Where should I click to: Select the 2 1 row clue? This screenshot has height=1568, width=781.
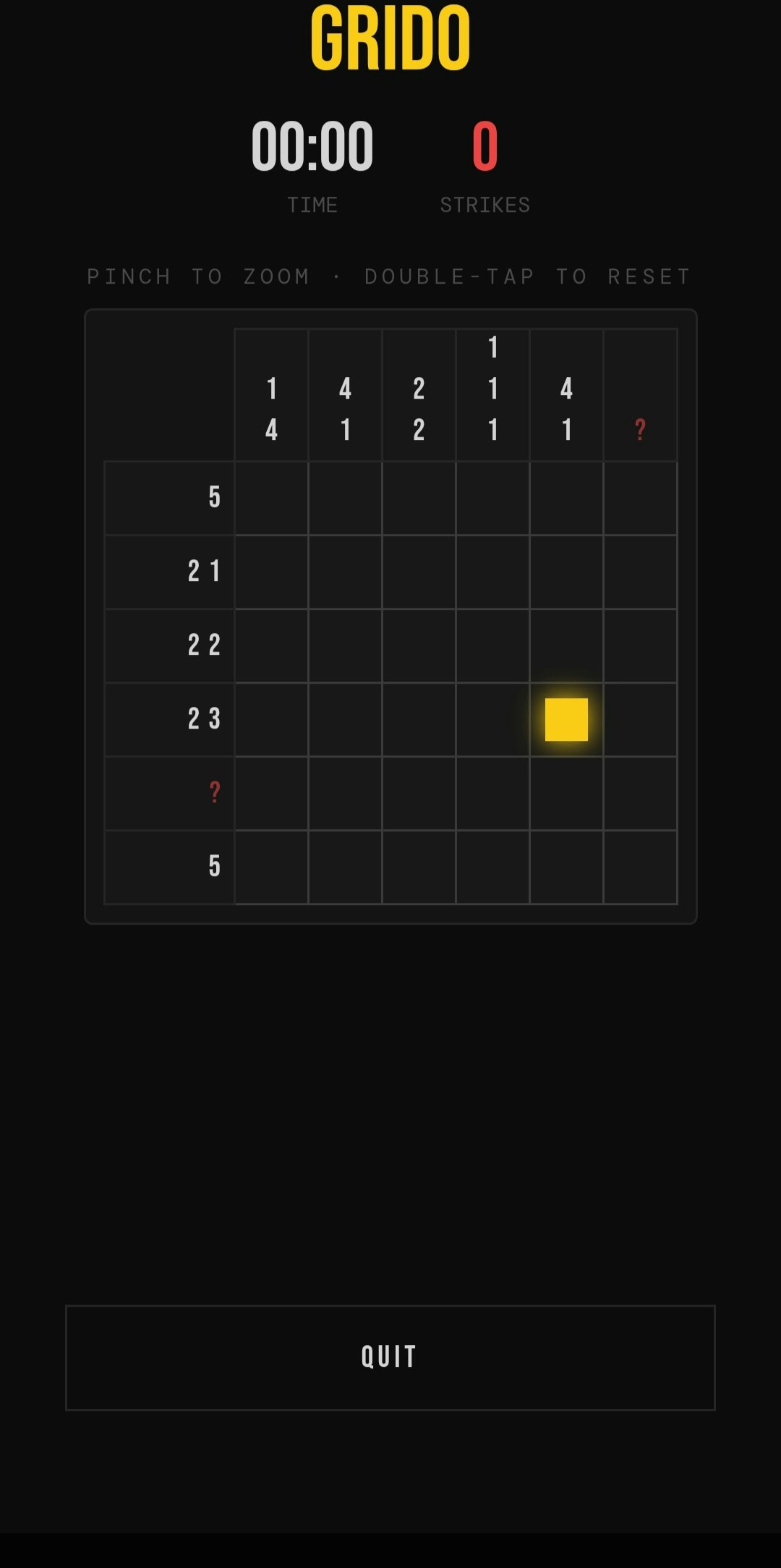203,571
